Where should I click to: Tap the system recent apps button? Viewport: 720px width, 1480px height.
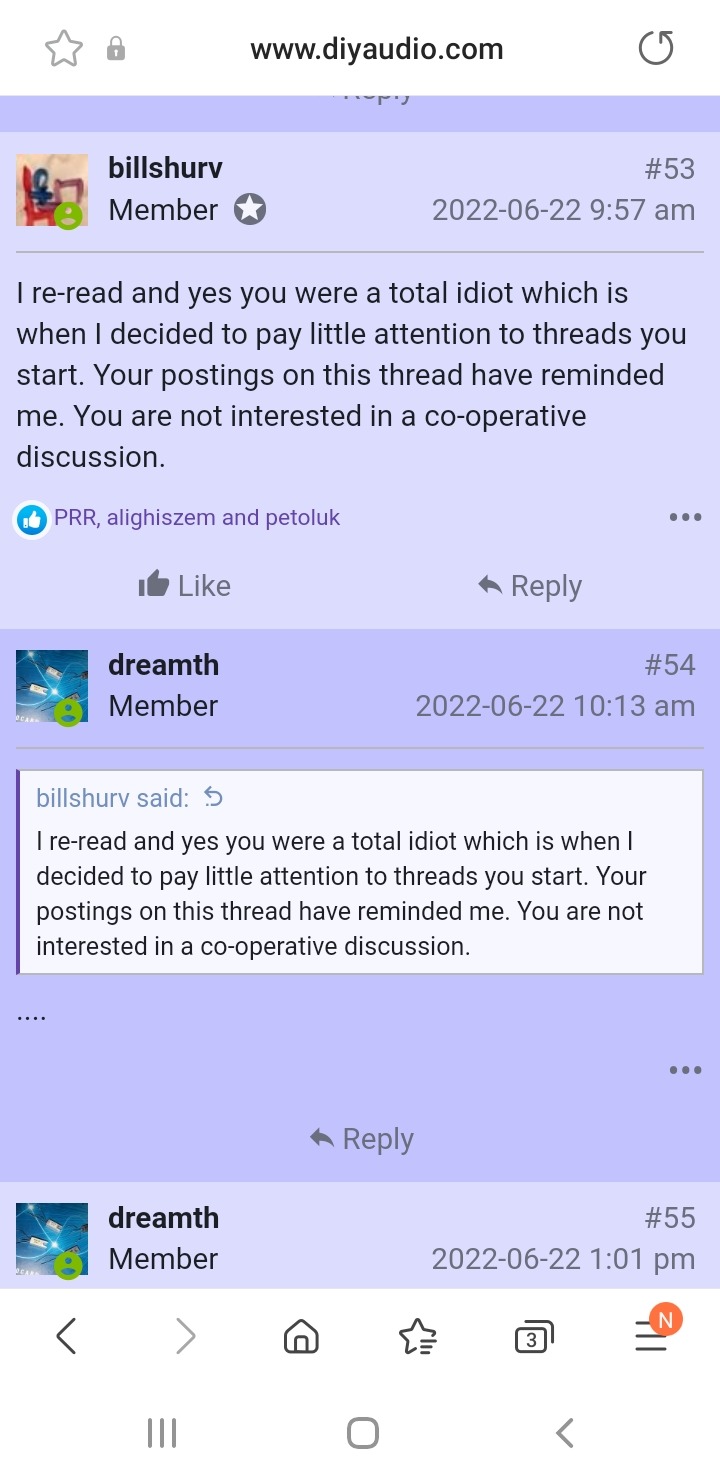(x=162, y=1433)
